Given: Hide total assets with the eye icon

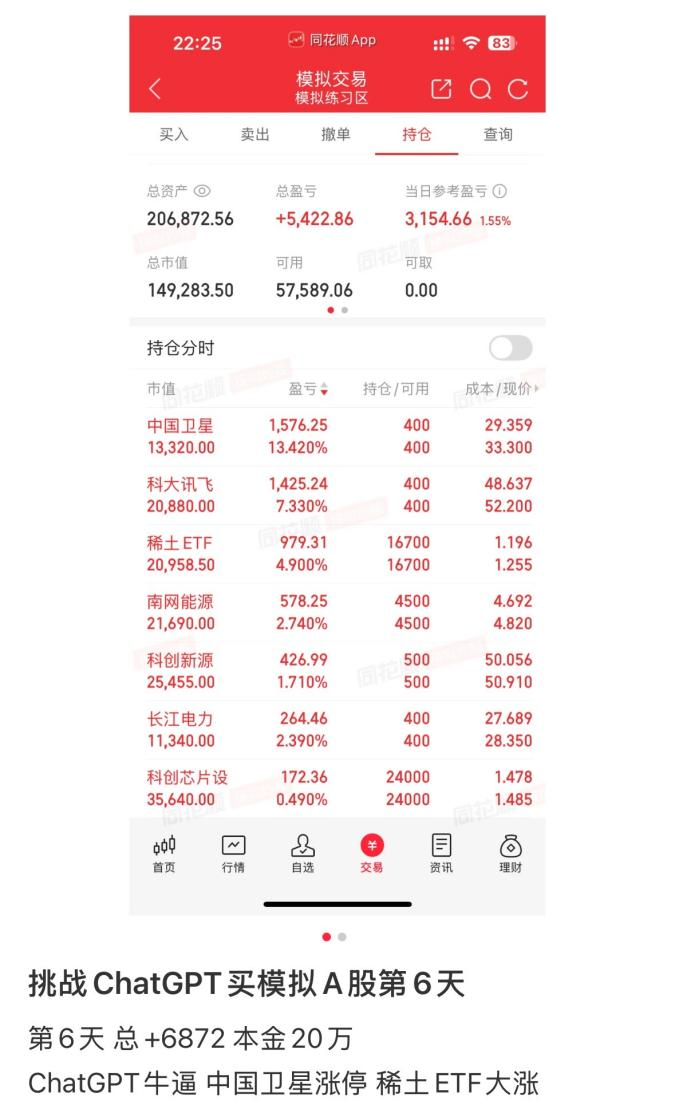Looking at the screenshot, I should 202,191.
